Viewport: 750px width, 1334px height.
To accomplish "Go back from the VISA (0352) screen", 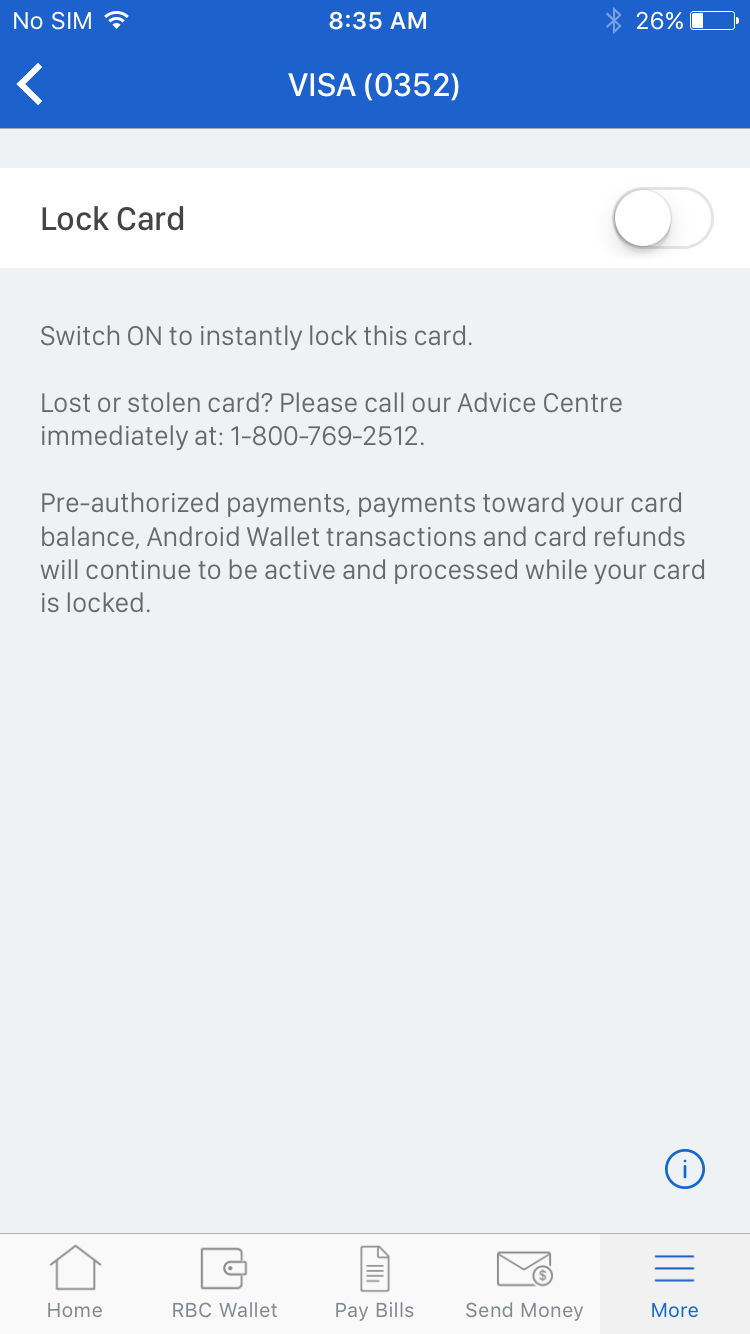I will pyautogui.click(x=31, y=85).
